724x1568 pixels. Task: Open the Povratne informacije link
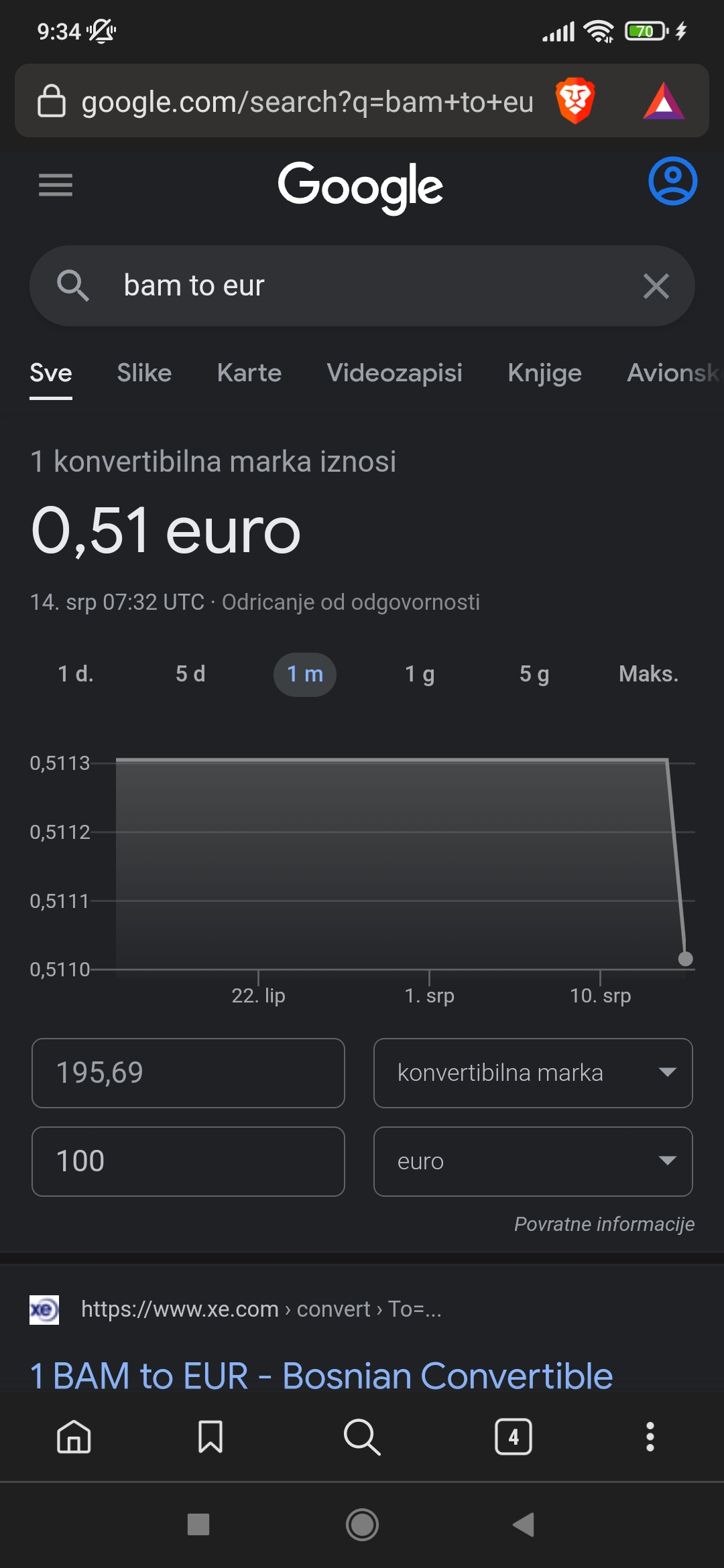tap(604, 1224)
